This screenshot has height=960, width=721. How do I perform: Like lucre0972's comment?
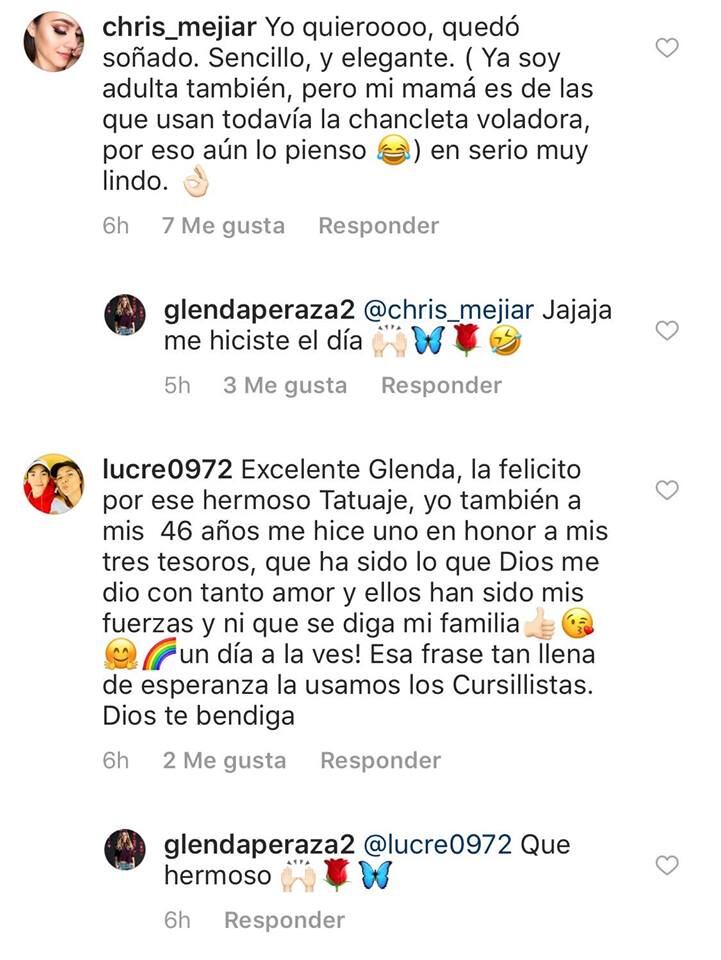tap(666, 490)
